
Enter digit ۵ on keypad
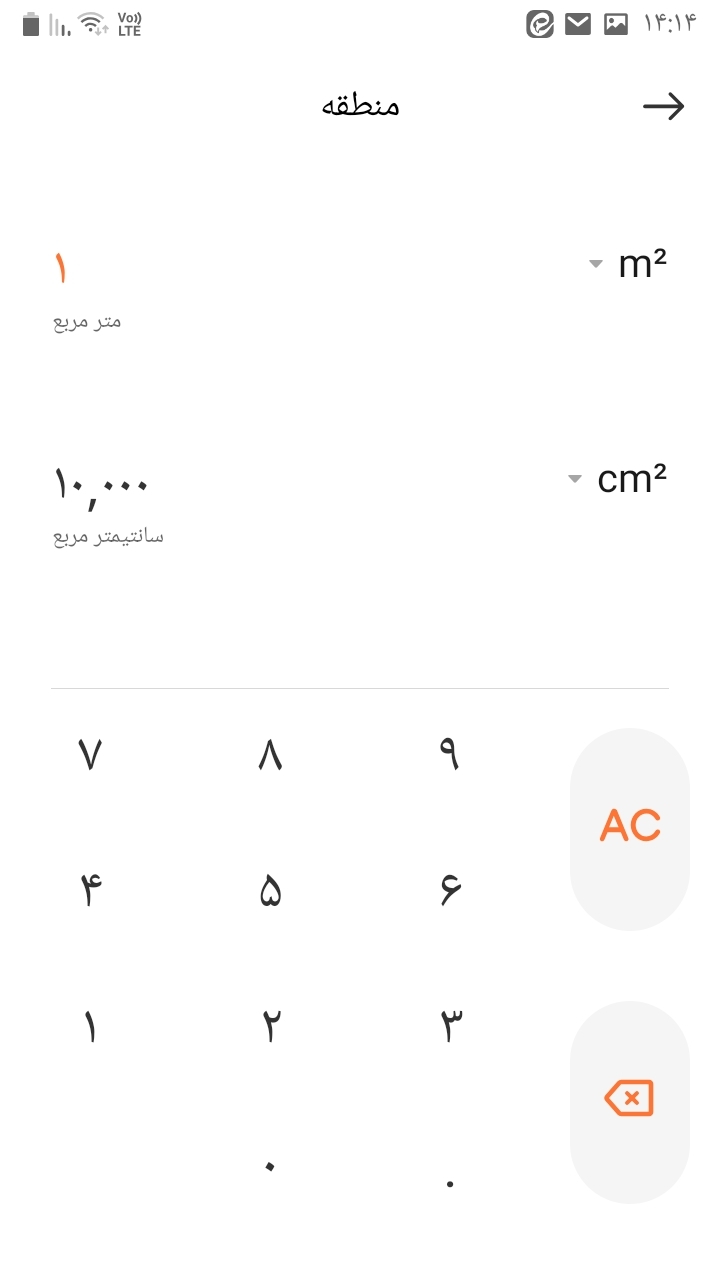pos(270,890)
